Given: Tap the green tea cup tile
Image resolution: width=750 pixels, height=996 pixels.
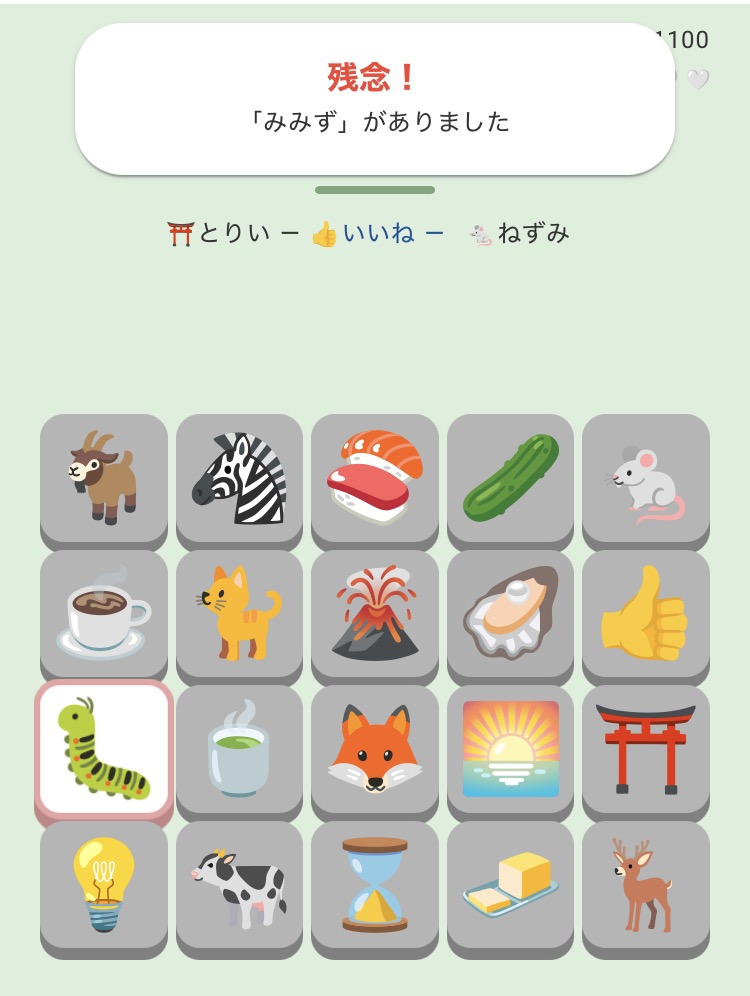Looking at the screenshot, I should [240, 750].
